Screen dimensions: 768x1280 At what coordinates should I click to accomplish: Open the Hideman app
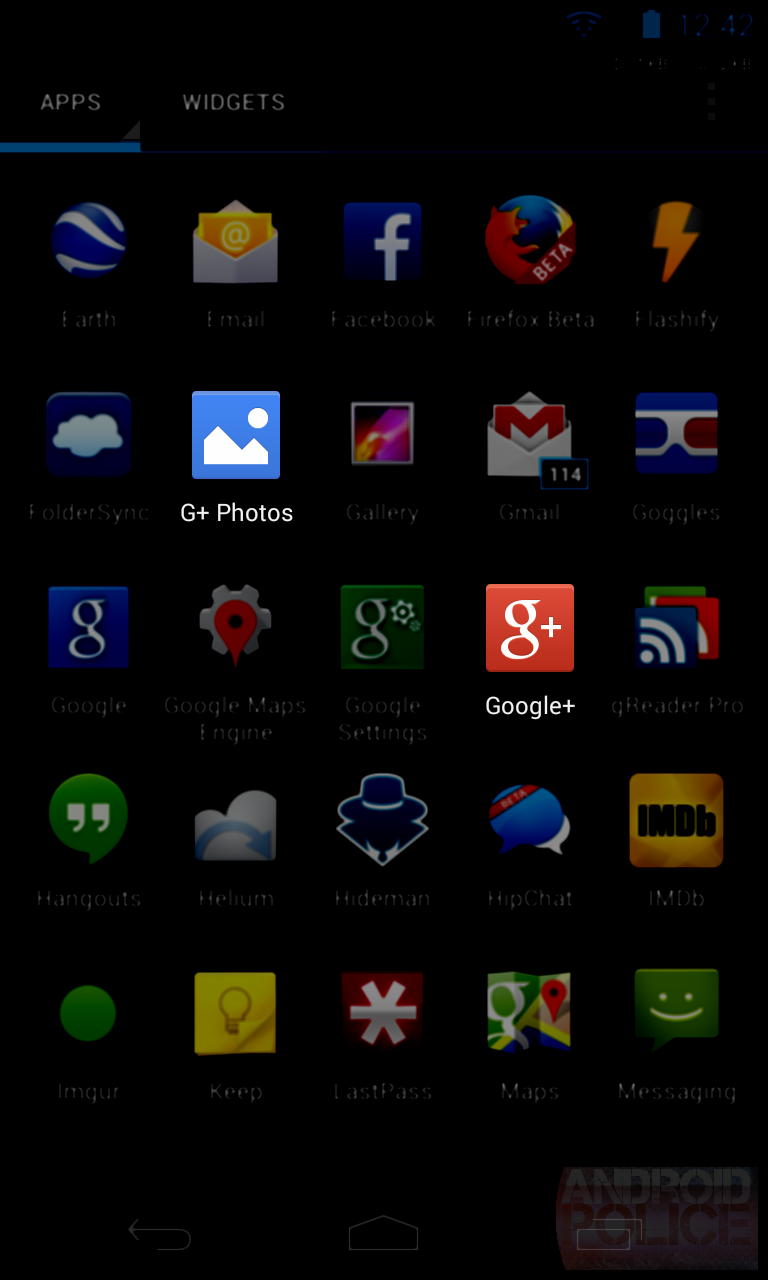(382, 820)
